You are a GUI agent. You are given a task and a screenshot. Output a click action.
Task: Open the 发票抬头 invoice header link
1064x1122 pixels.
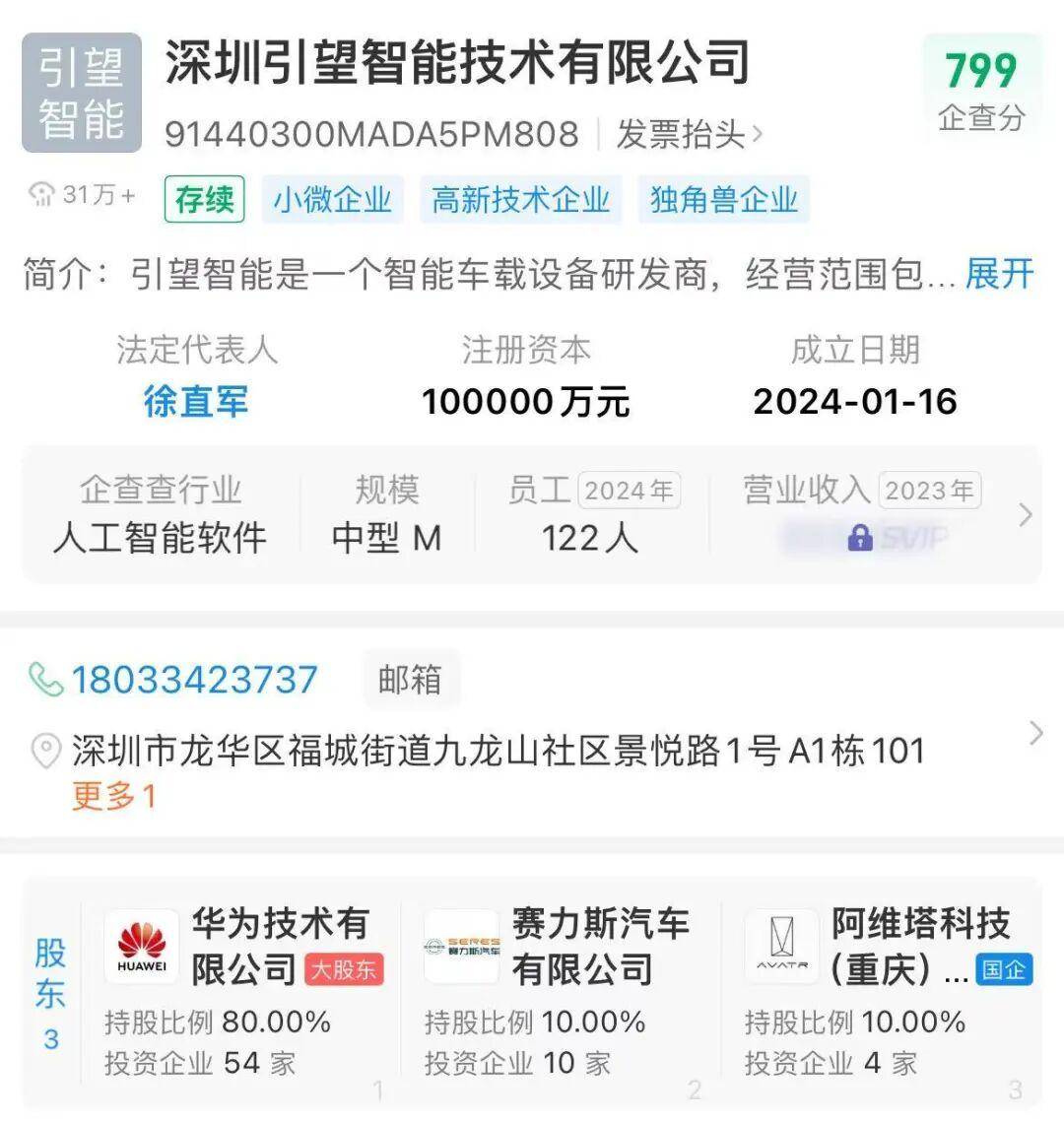pos(689,134)
